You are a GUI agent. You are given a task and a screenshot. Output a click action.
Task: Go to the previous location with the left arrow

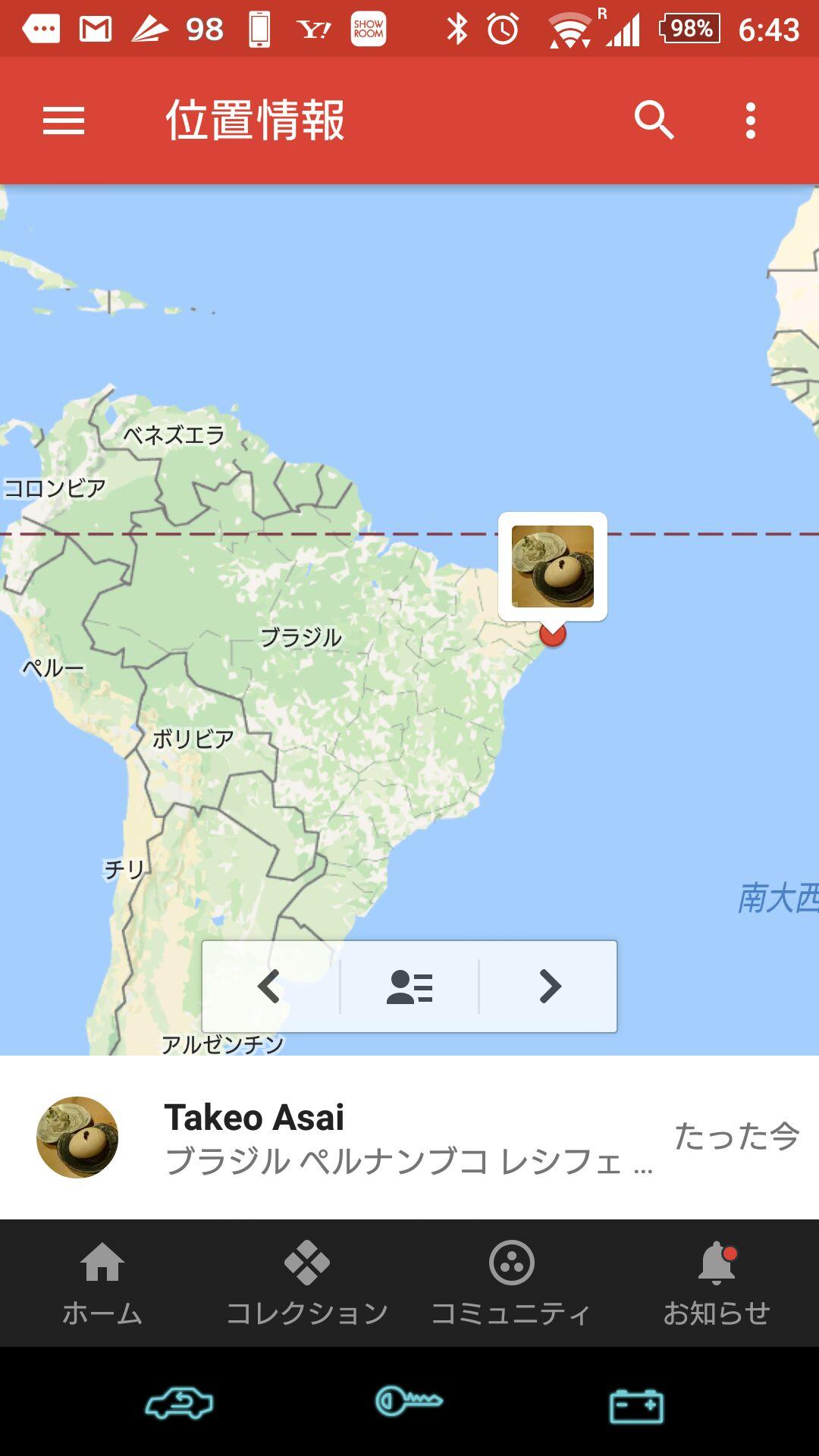pyautogui.click(x=270, y=987)
